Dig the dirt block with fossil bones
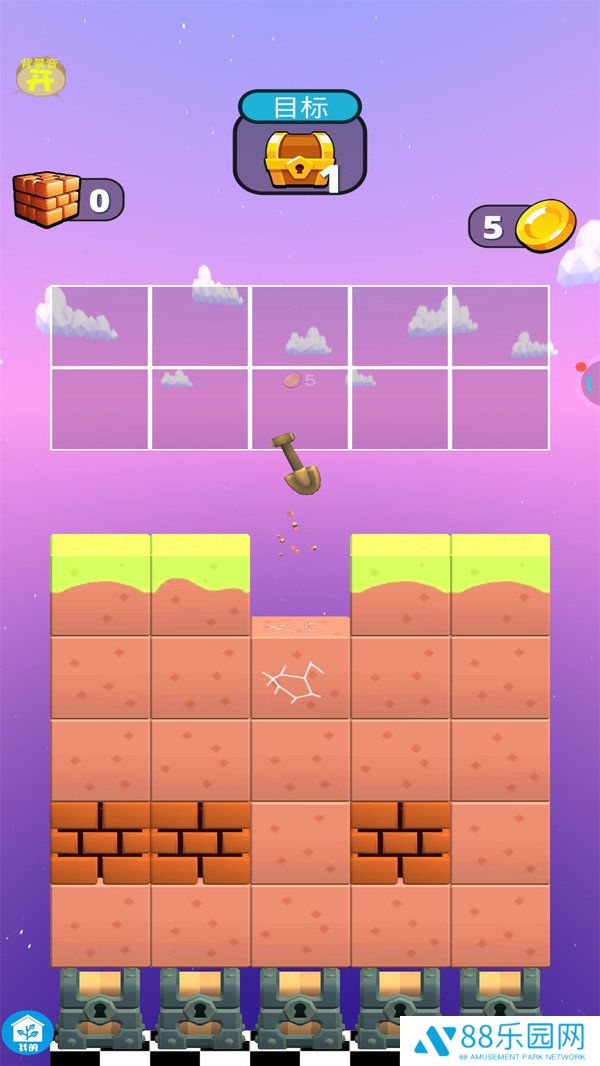This screenshot has width=600, height=1066. tap(300, 677)
